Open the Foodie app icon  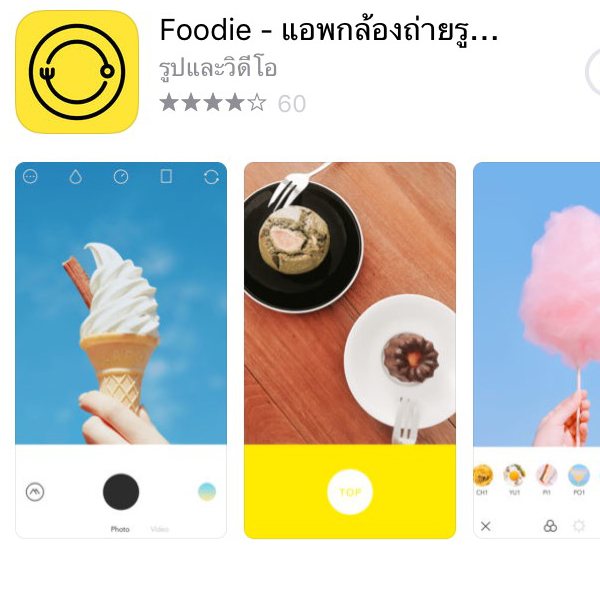point(77,72)
